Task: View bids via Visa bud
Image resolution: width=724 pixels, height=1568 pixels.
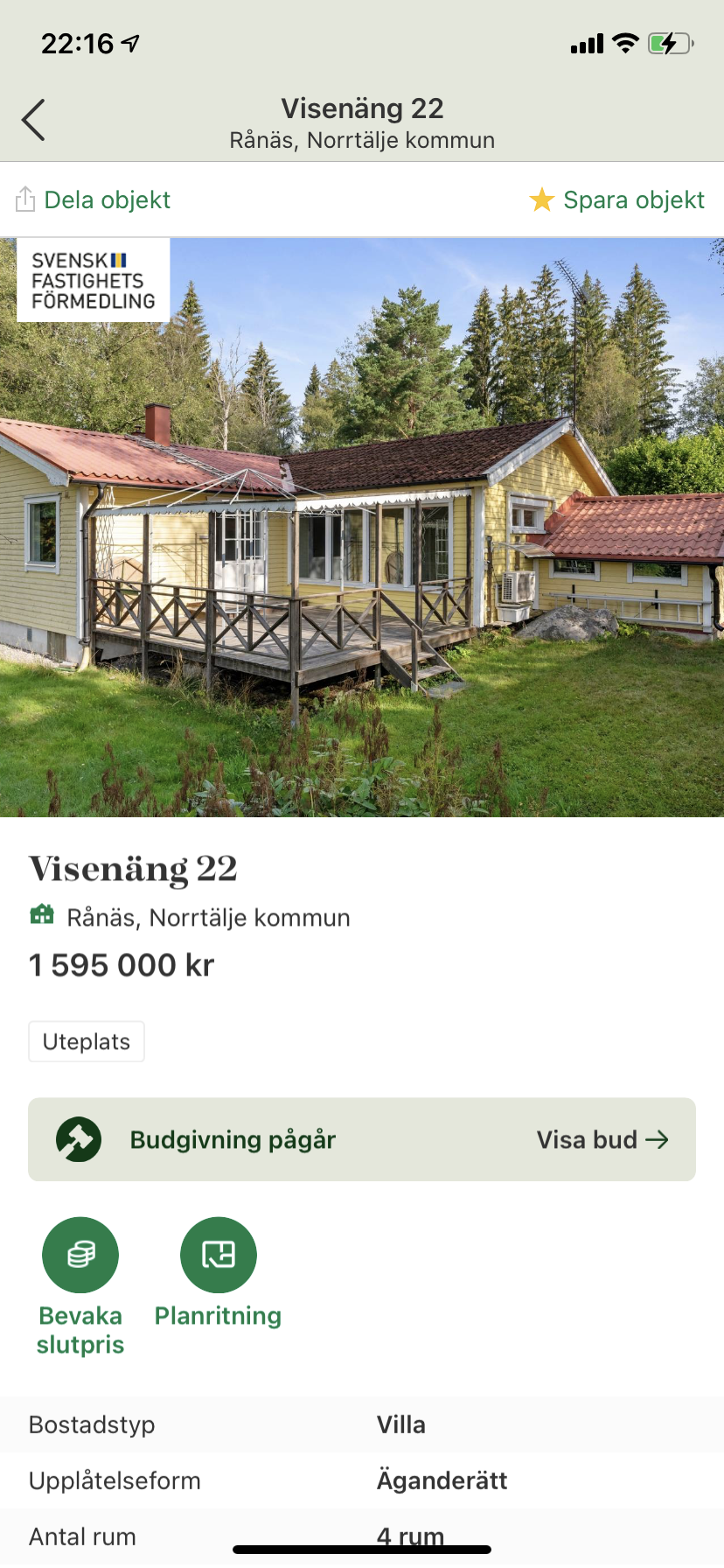Action: 602,1140
